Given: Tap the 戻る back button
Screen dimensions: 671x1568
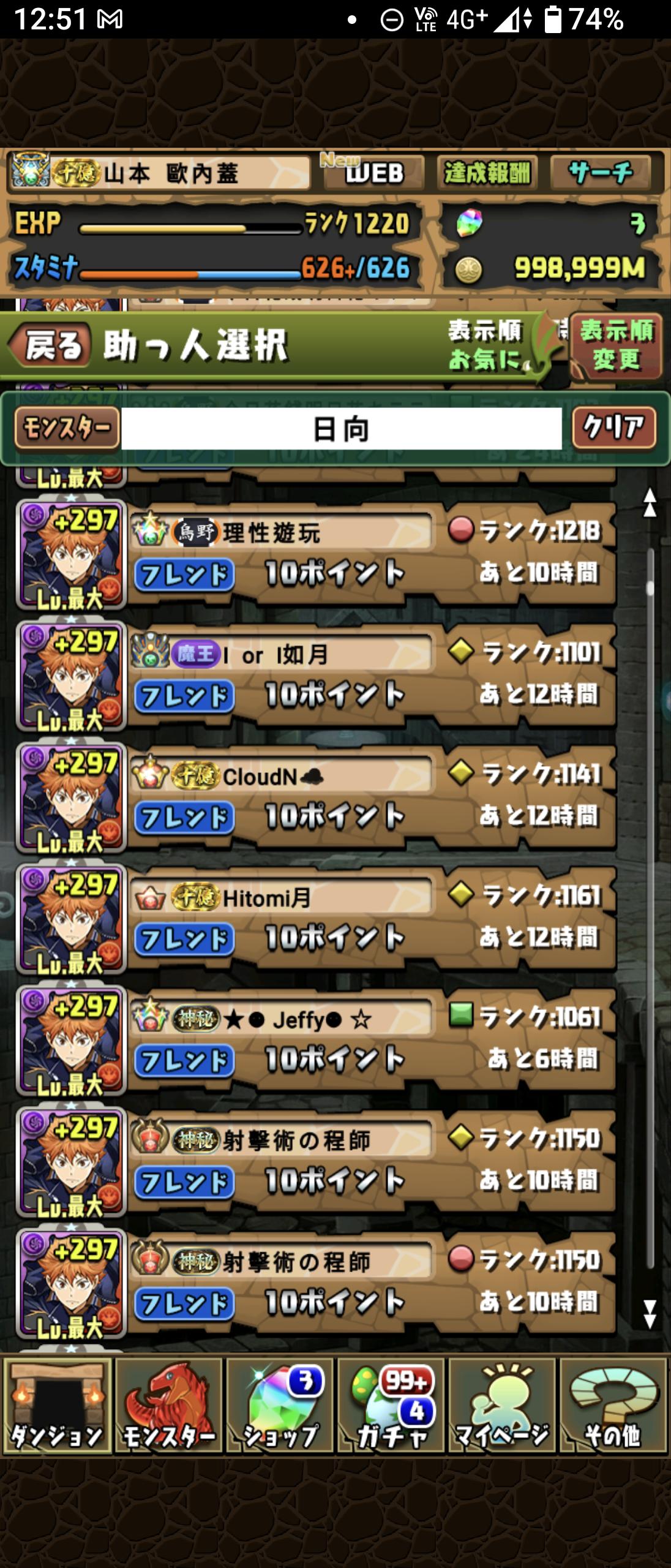Looking at the screenshot, I should pos(50,345).
